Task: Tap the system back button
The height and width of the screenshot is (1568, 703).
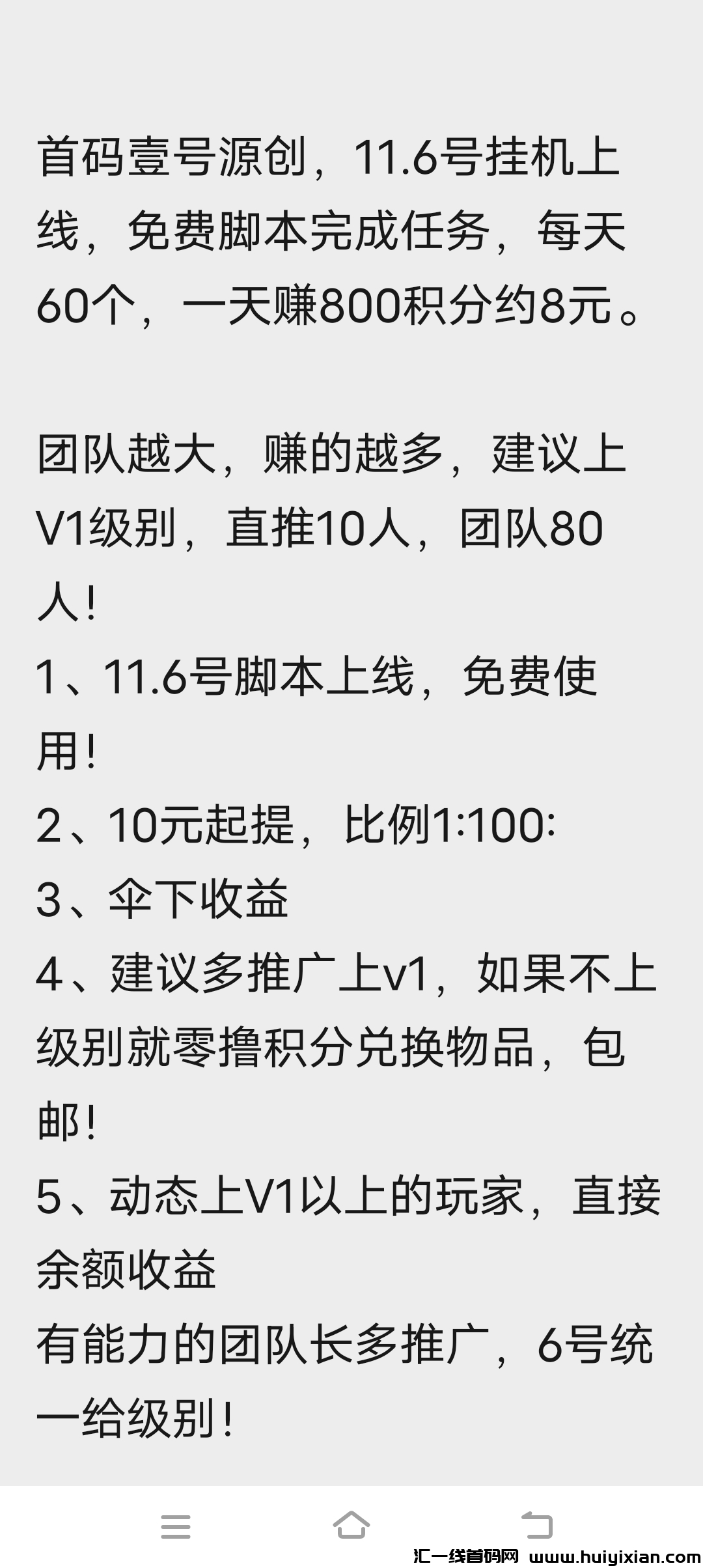Action: (x=537, y=1526)
